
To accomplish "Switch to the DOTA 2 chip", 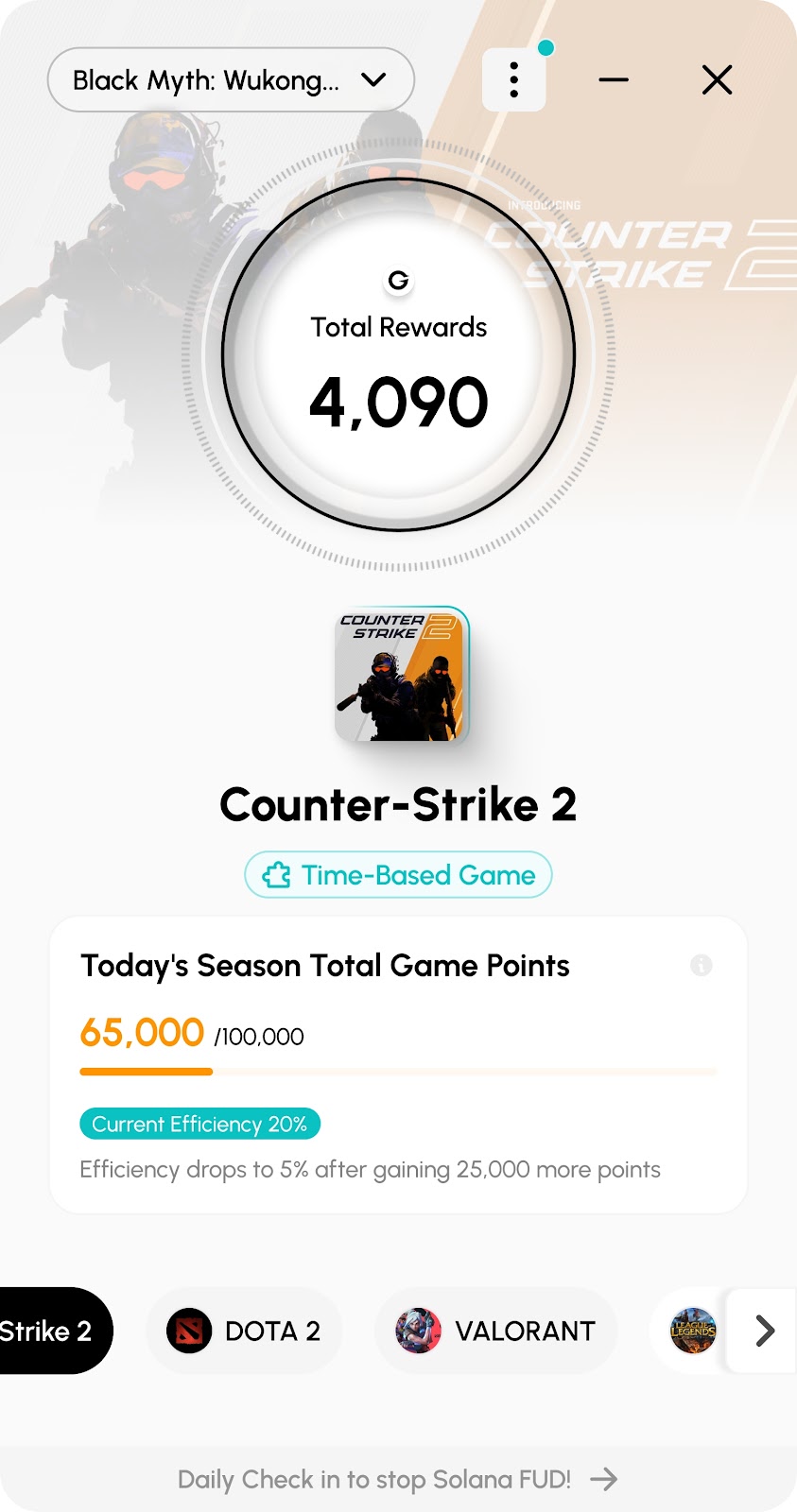I will pyautogui.click(x=244, y=1331).
